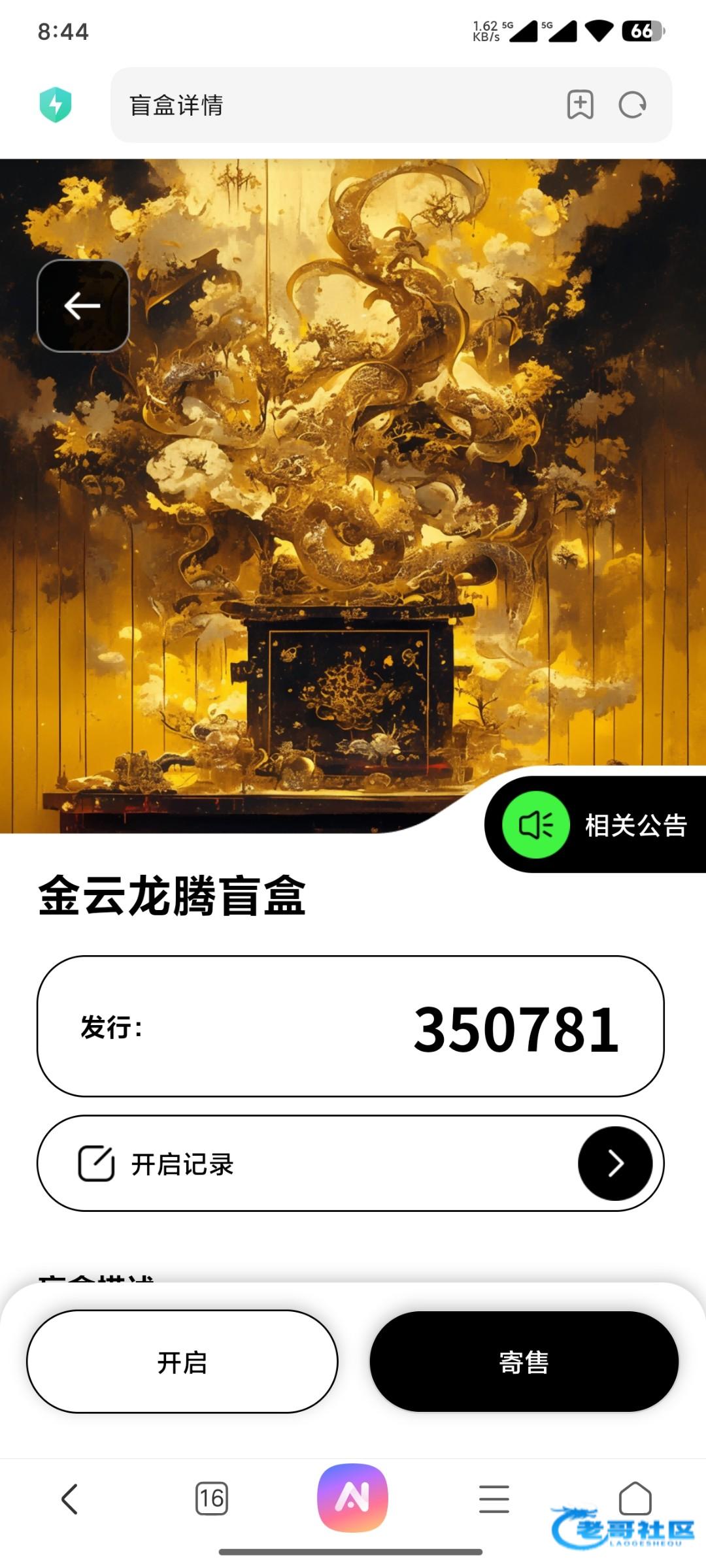
Task: Open the browser menu
Action: click(494, 1499)
